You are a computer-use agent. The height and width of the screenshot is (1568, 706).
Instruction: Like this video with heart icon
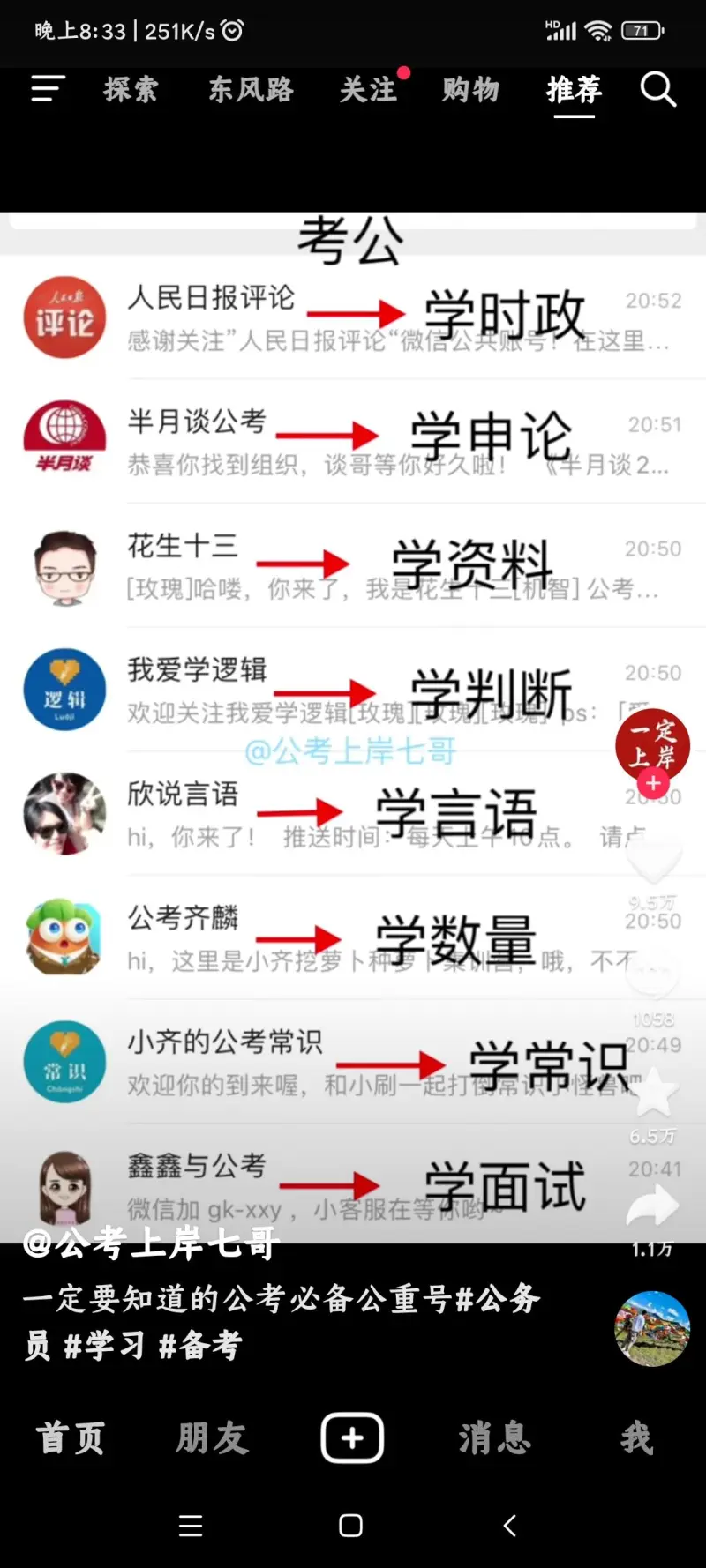pyautogui.click(x=653, y=861)
